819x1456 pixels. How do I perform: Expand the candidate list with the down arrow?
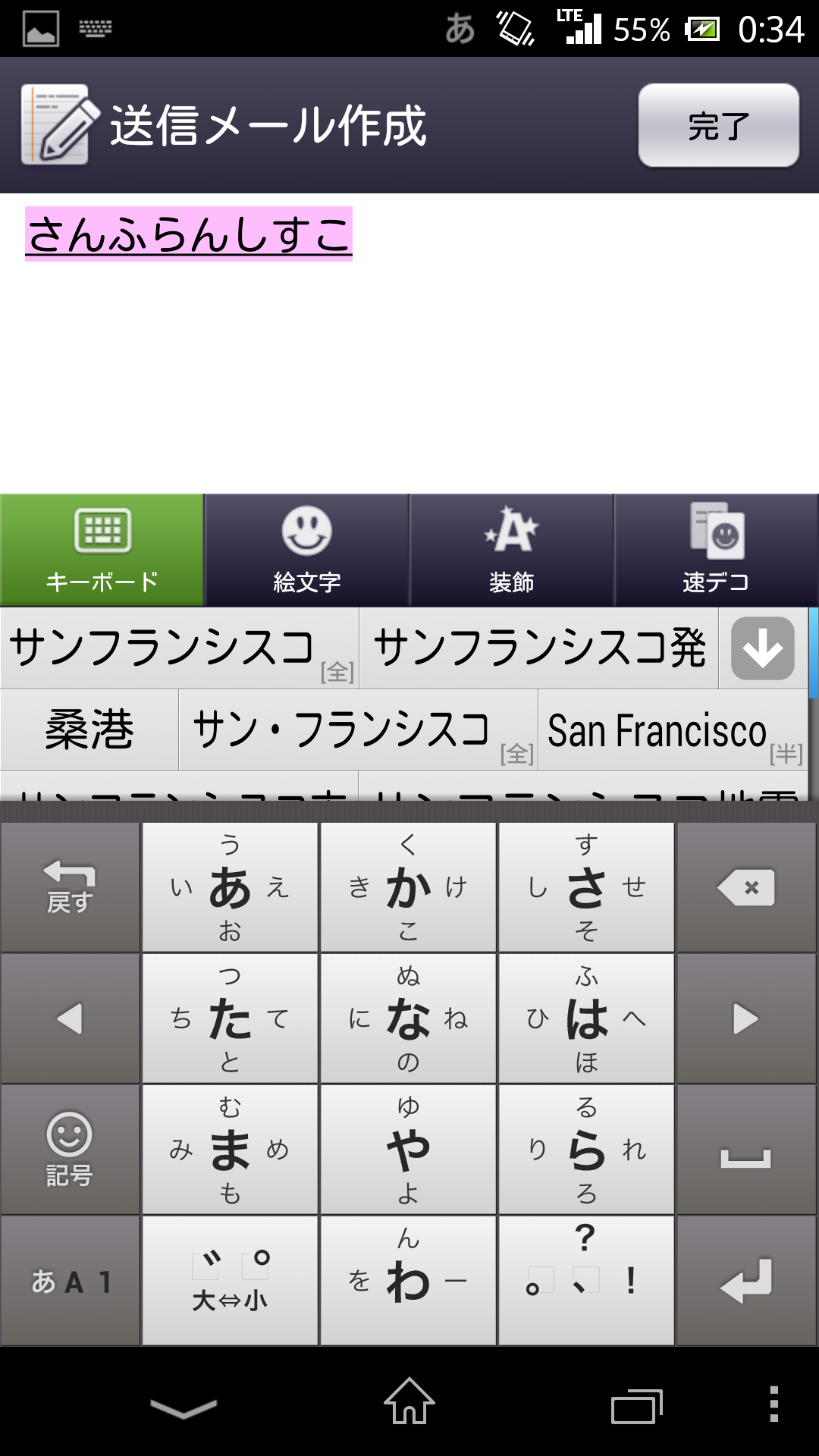point(762,648)
